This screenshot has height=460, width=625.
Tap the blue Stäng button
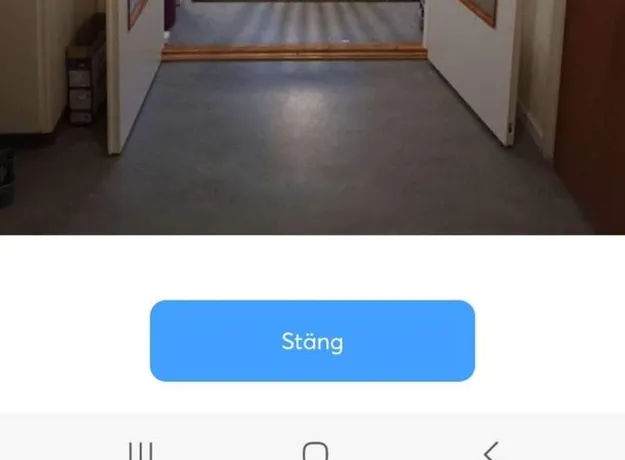pos(312,341)
